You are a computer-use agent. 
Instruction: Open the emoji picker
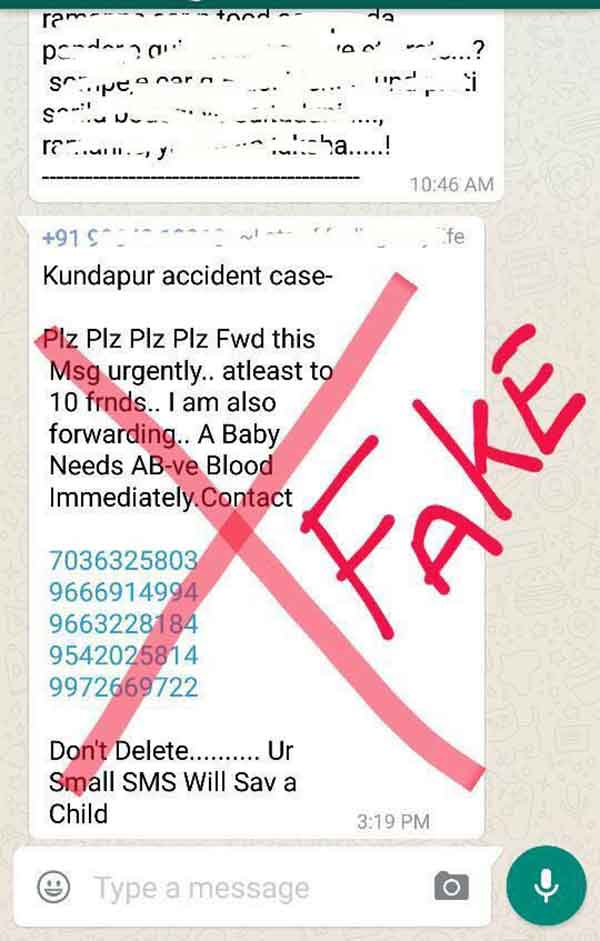click(53, 886)
